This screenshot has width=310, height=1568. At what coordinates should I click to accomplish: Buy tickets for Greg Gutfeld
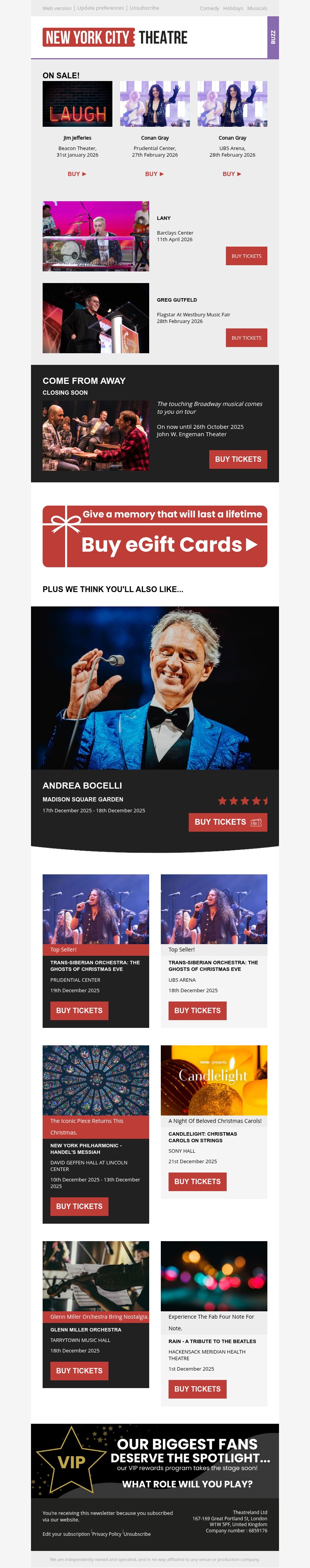pyautogui.click(x=246, y=338)
